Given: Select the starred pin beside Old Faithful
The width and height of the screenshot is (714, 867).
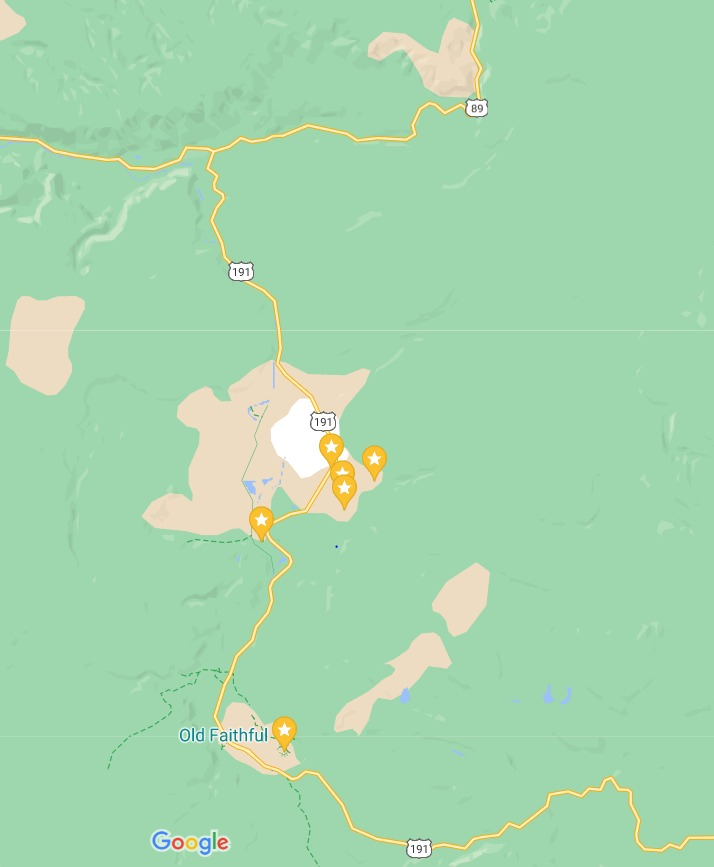Looking at the screenshot, I should (x=284, y=732).
